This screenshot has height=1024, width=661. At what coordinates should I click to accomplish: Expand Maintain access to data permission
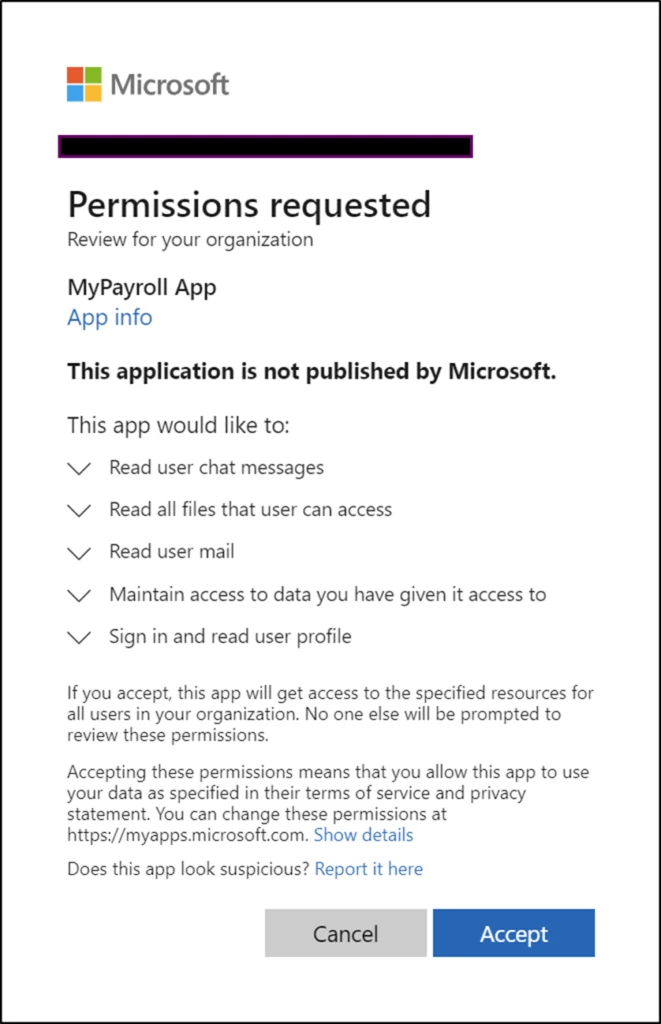point(79,595)
